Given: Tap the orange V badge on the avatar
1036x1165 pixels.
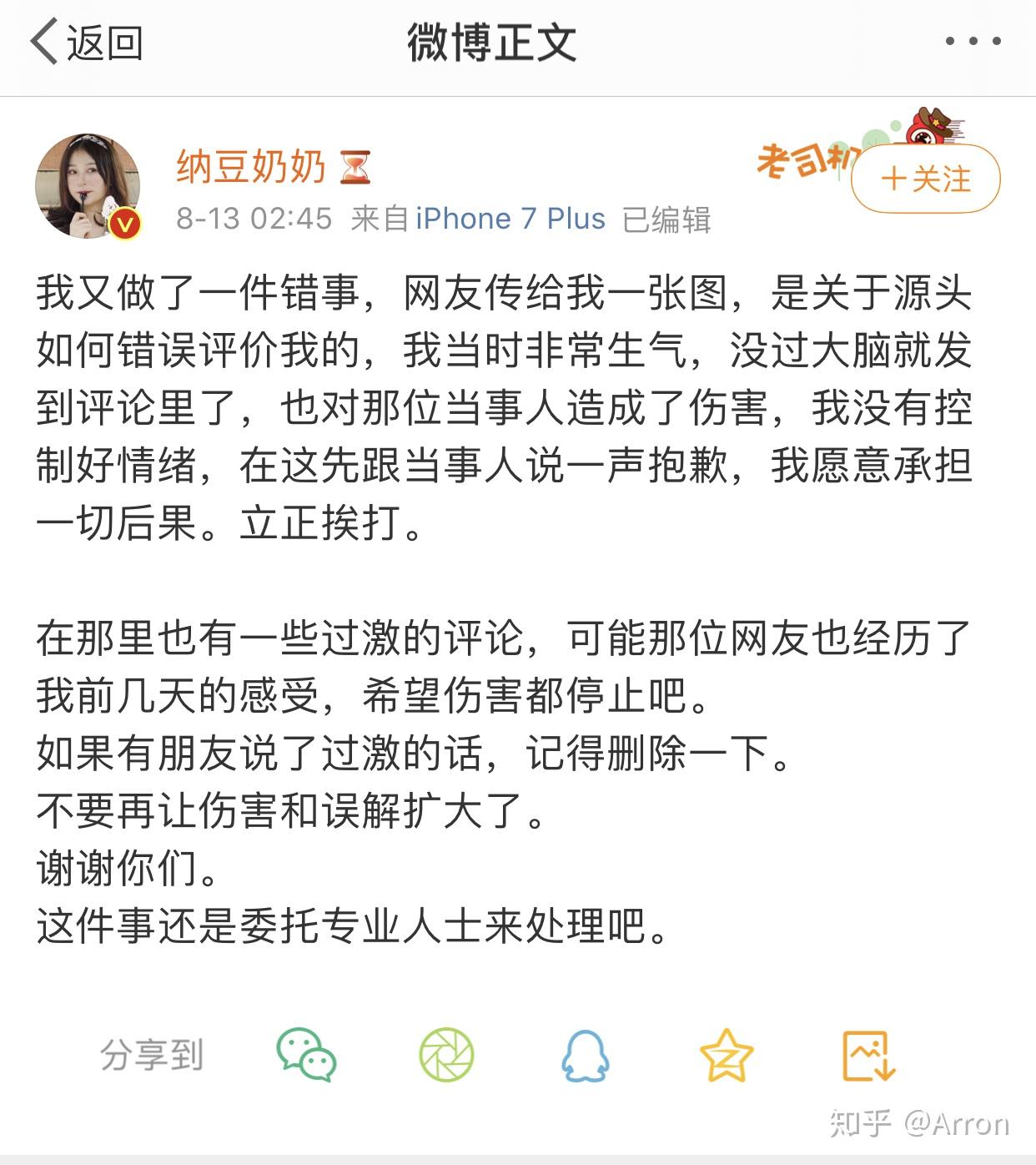Looking at the screenshot, I should tap(123, 221).
